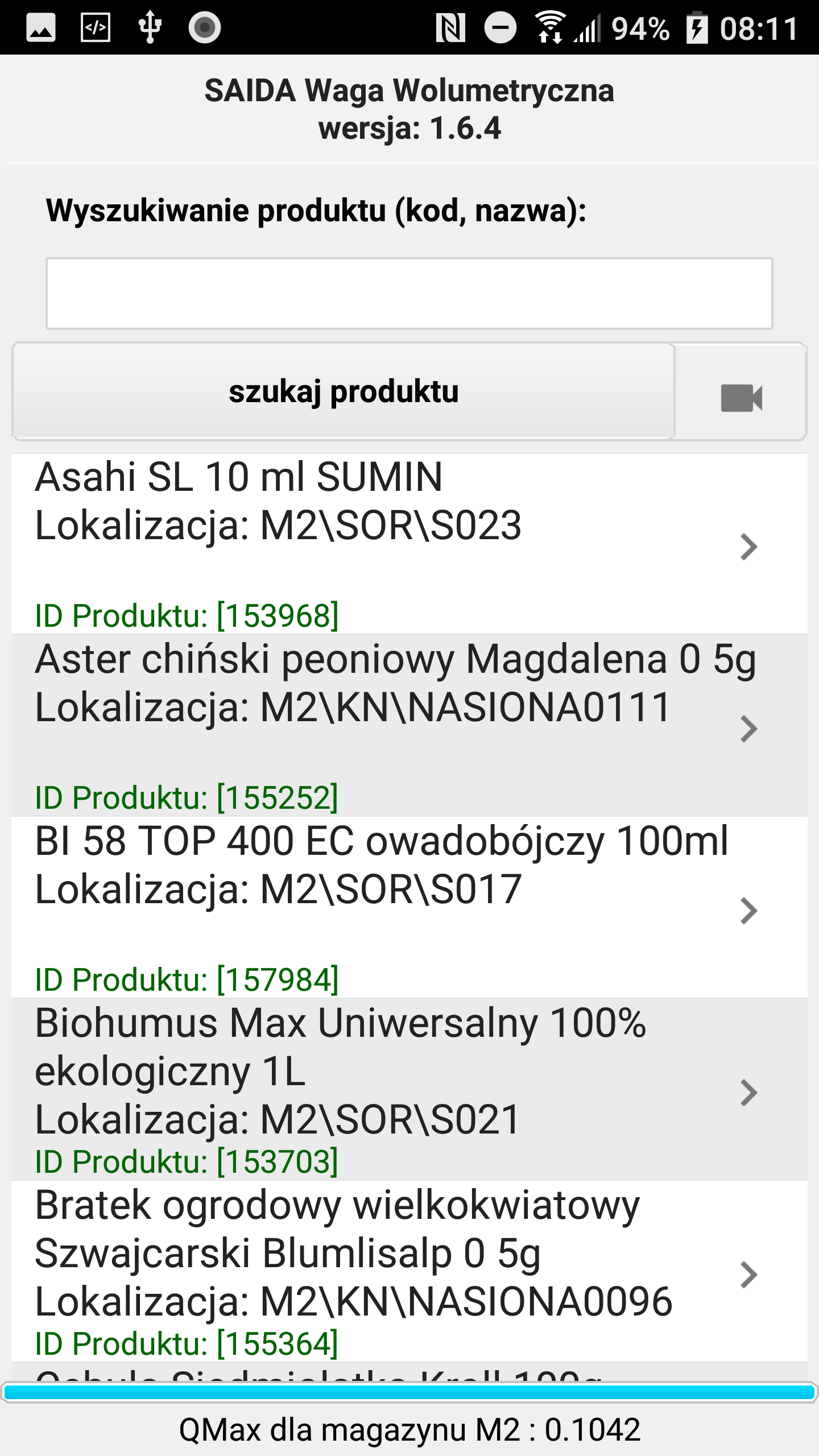Image resolution: width=819 pixels, height=1456 pixels.
Task: View Biohumus Max Uniwersalny 1L details
Action: click(409, 1089)
